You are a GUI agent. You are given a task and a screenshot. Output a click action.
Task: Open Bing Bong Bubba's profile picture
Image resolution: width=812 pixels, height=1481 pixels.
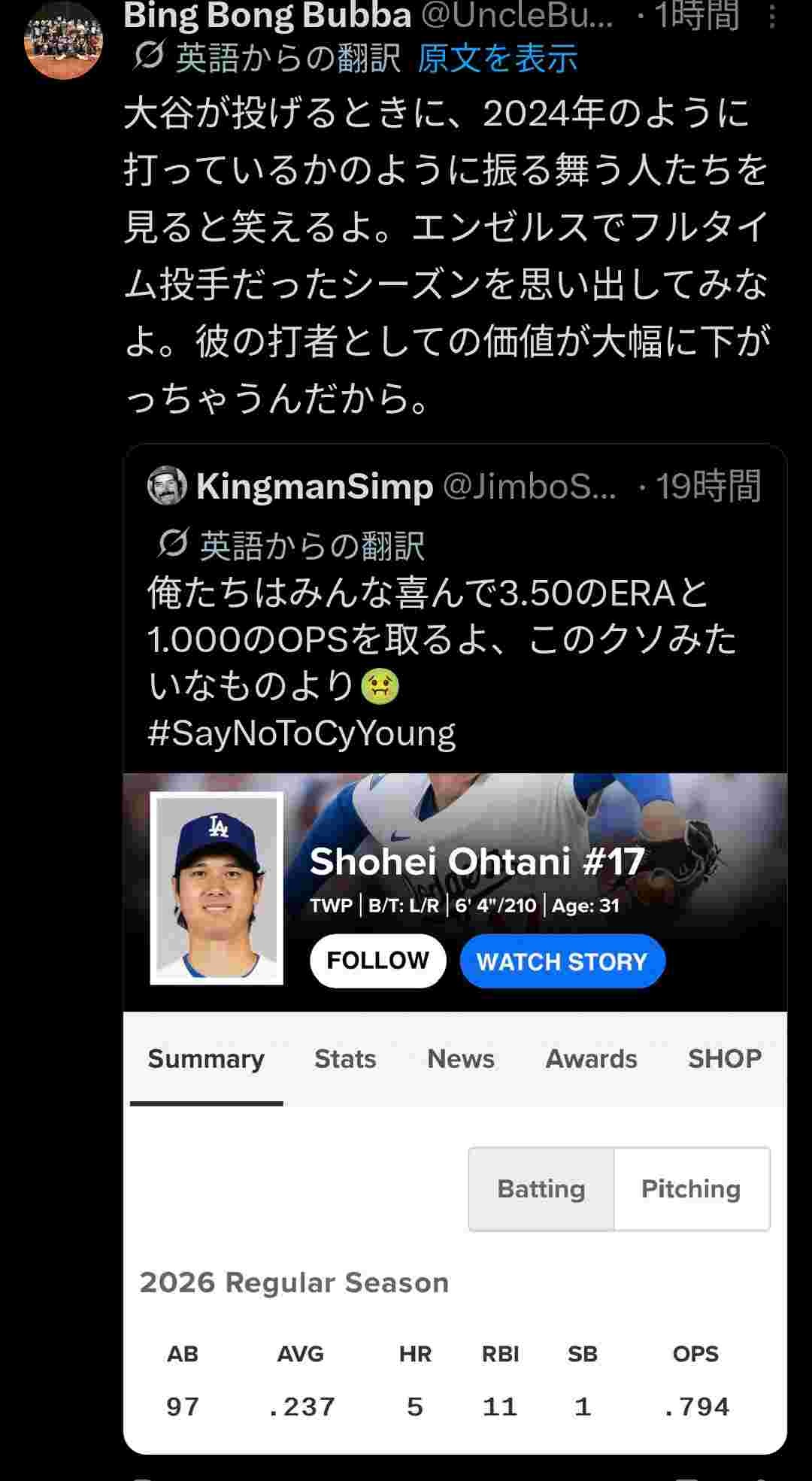[64, 41]
